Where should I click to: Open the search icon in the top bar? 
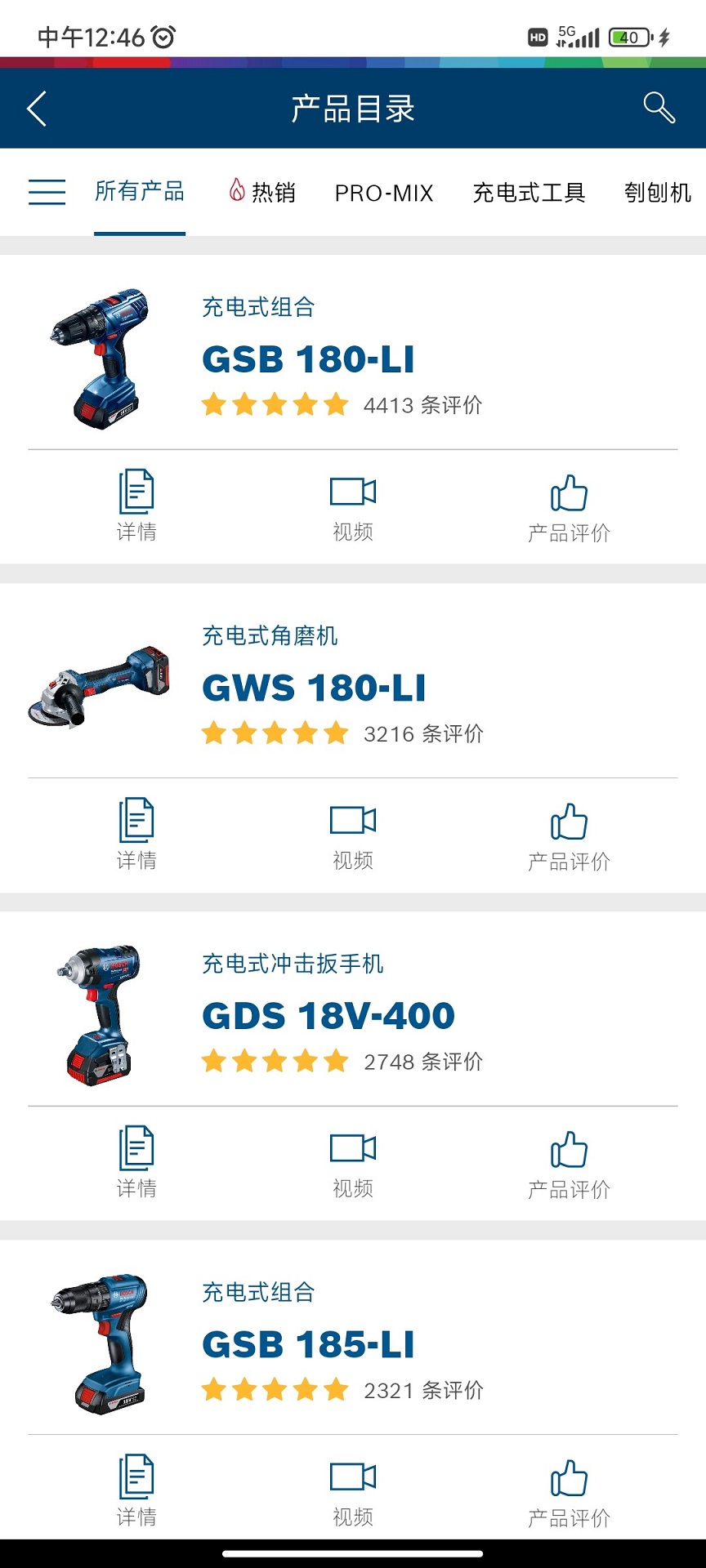tap(659, 106)
